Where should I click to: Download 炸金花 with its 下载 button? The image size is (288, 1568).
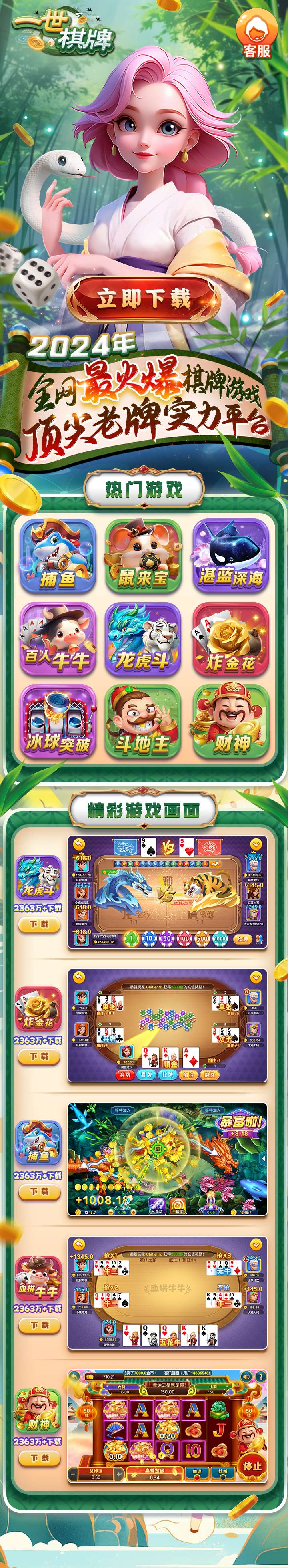click(x=39, y=1057)
